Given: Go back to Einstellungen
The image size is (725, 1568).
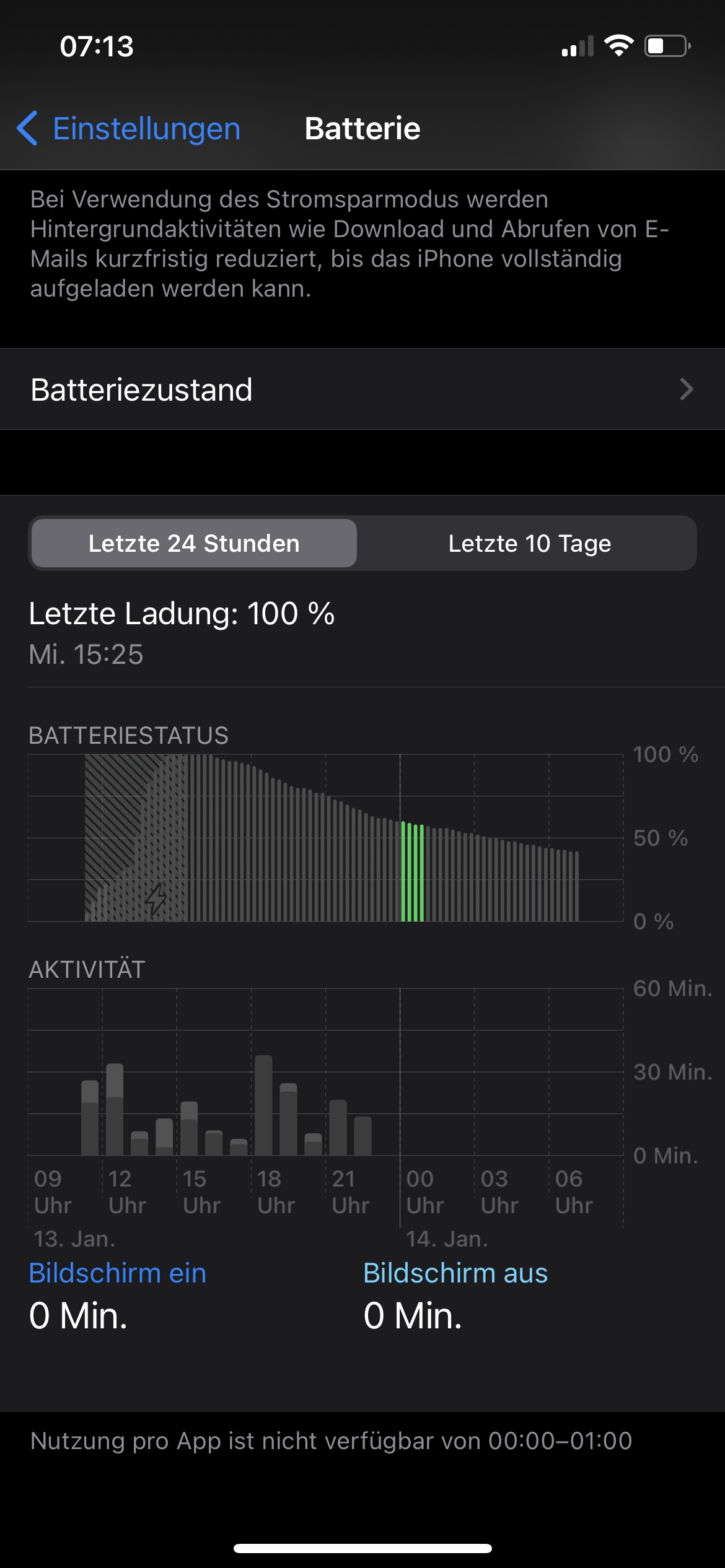Looking at the screenshot, I should click(129, 129).
